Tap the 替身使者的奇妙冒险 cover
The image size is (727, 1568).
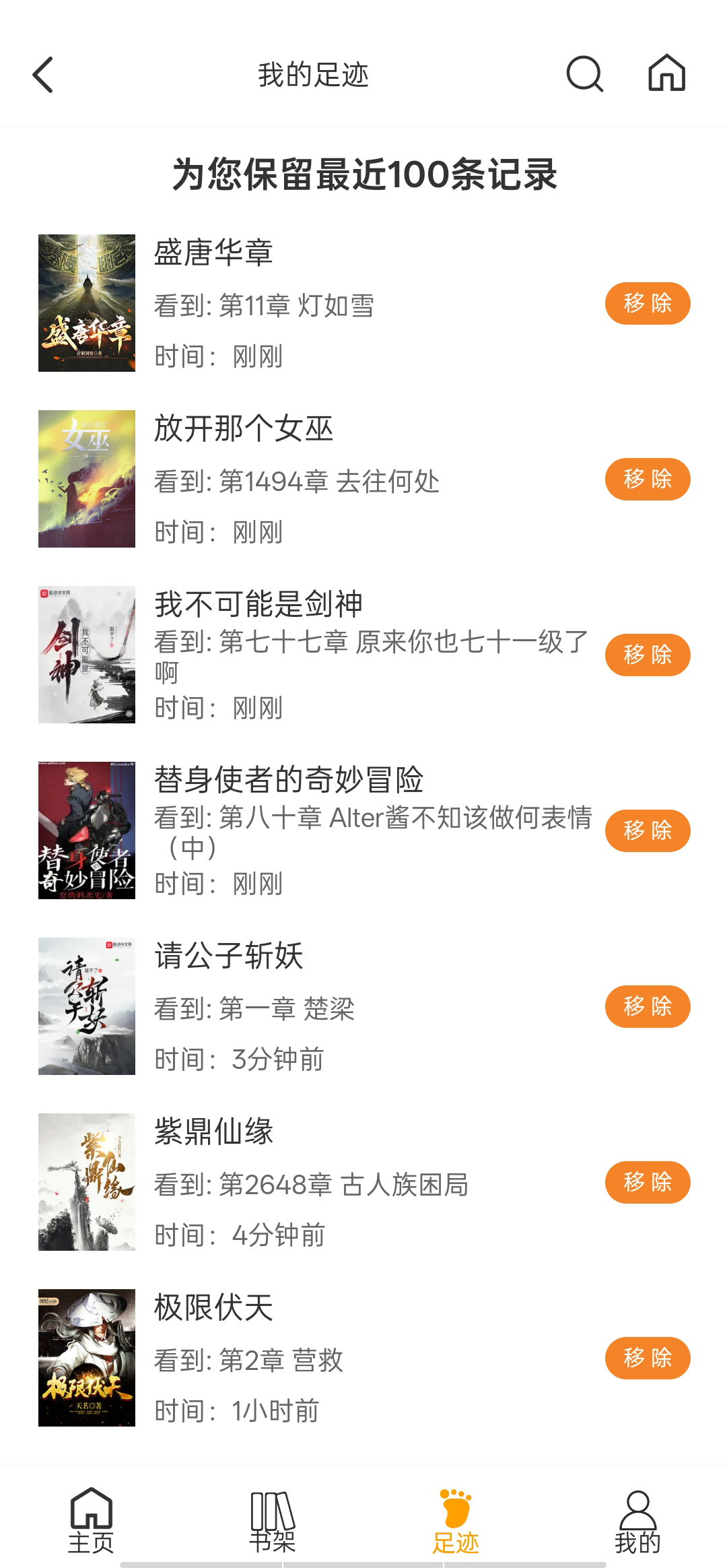pyautogui.click(x=85, y=829)
